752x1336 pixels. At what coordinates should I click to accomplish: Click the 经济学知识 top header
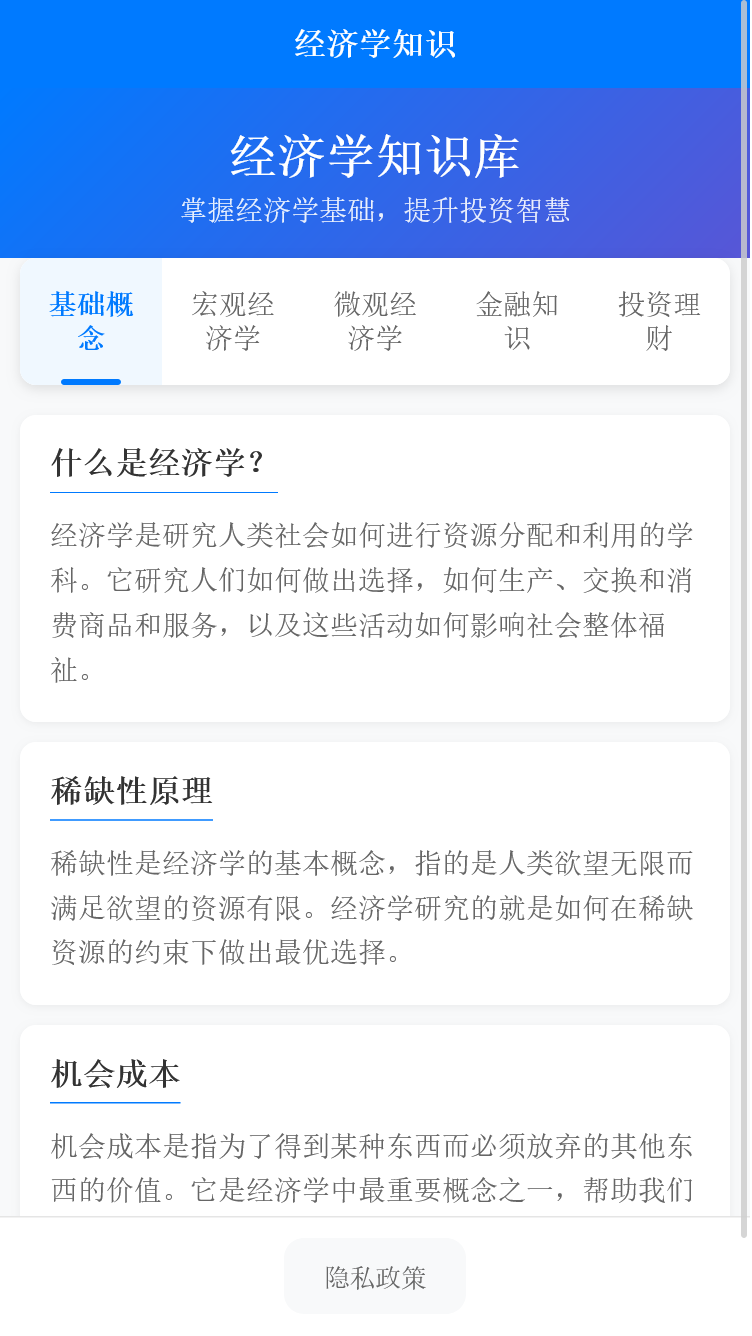(x=375, y=44)
